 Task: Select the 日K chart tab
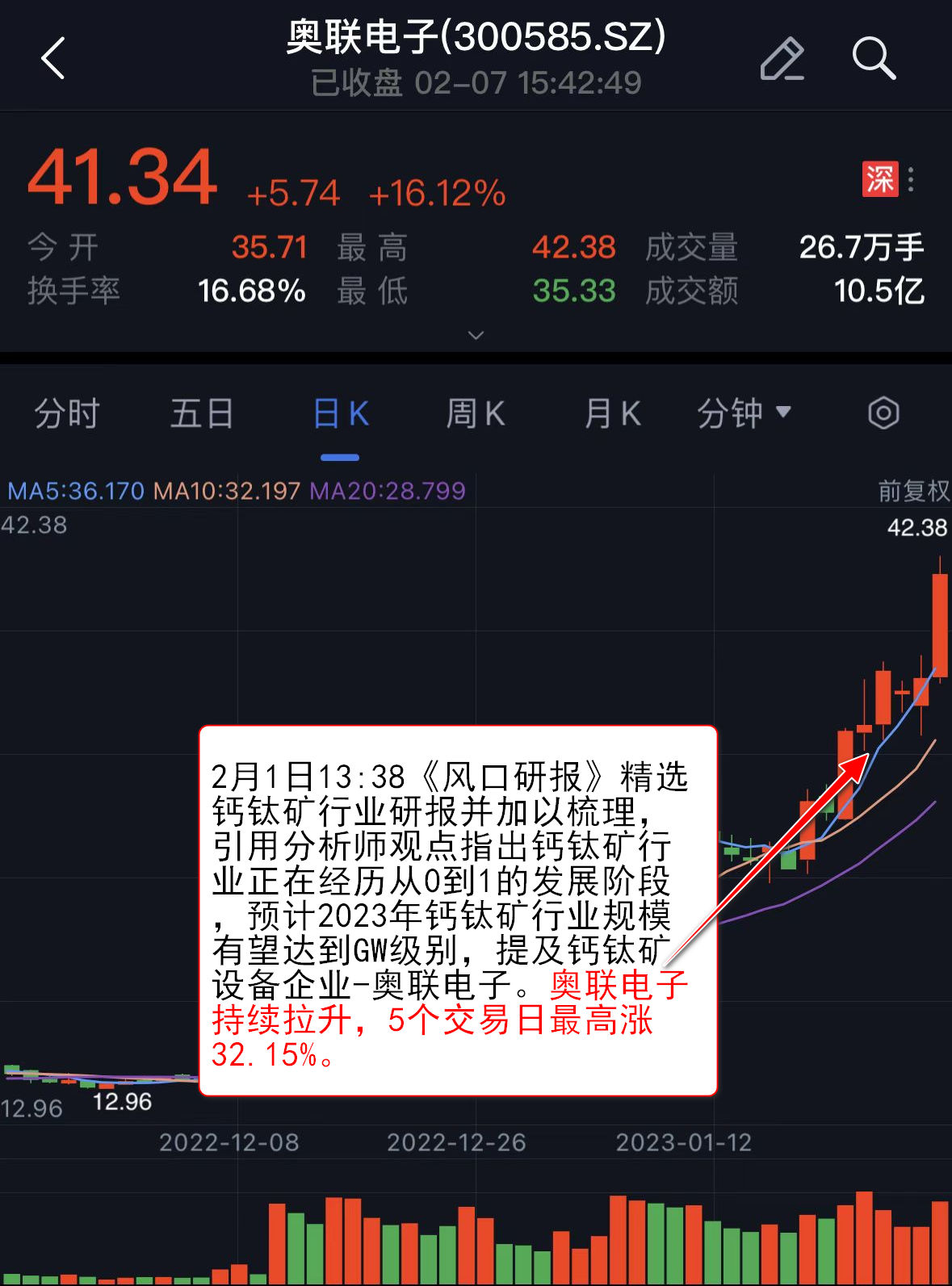[x=340, y=414]
